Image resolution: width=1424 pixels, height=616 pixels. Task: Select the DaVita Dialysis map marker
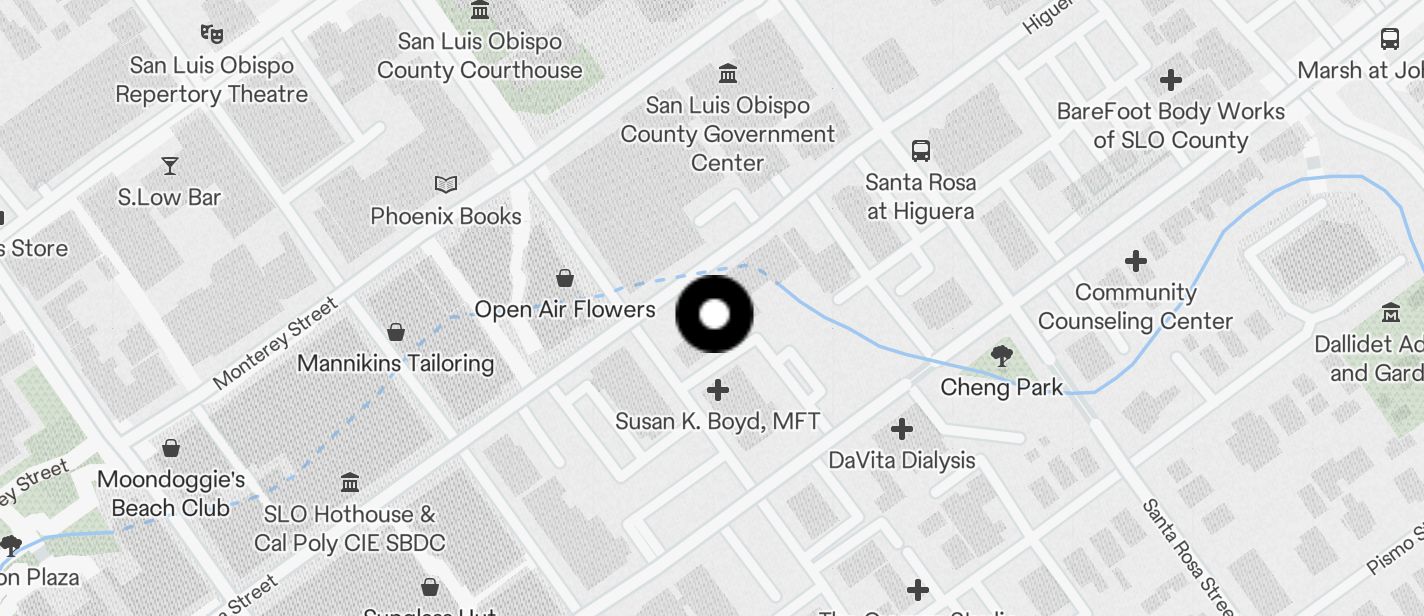pyautogui.click(x=902, y=430)
